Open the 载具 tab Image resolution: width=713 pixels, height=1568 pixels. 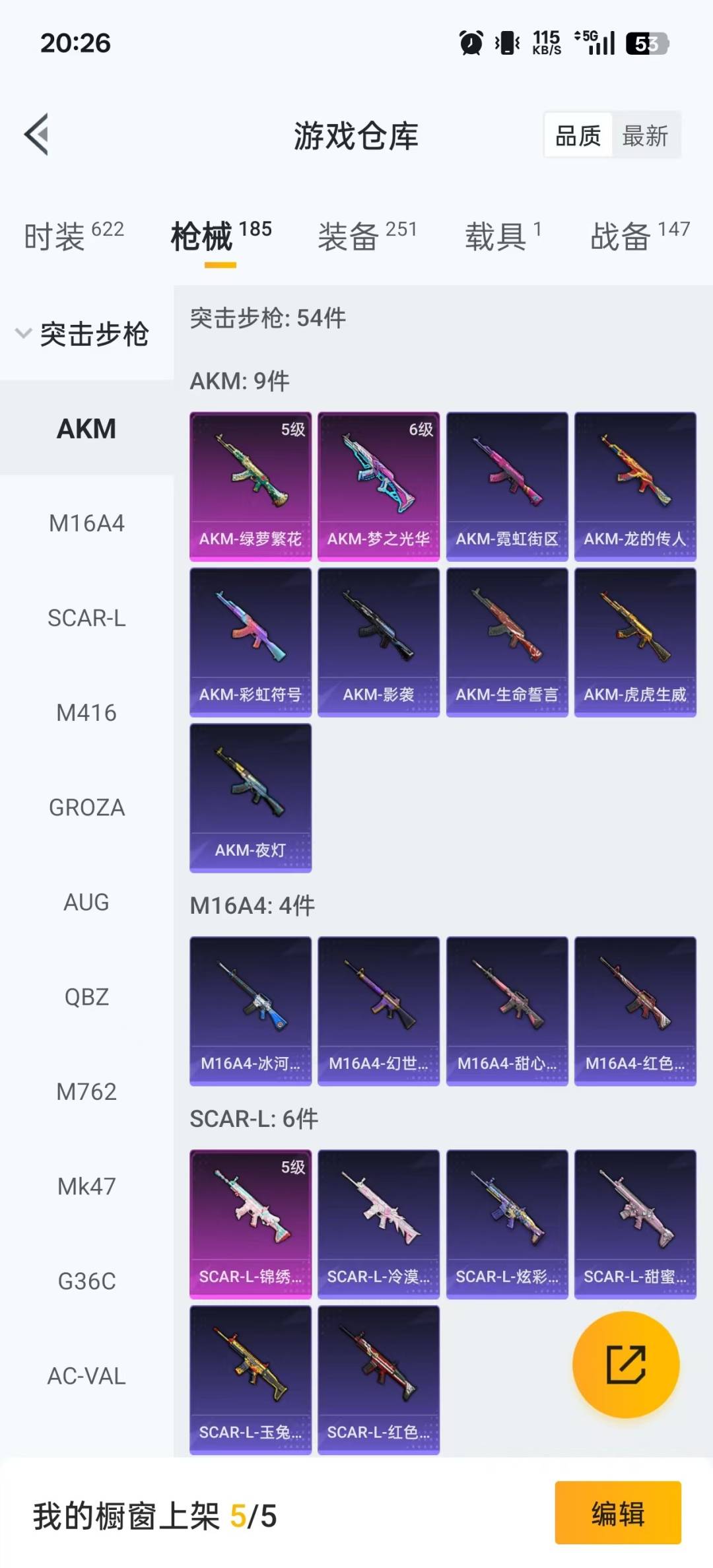coord(503,236)
